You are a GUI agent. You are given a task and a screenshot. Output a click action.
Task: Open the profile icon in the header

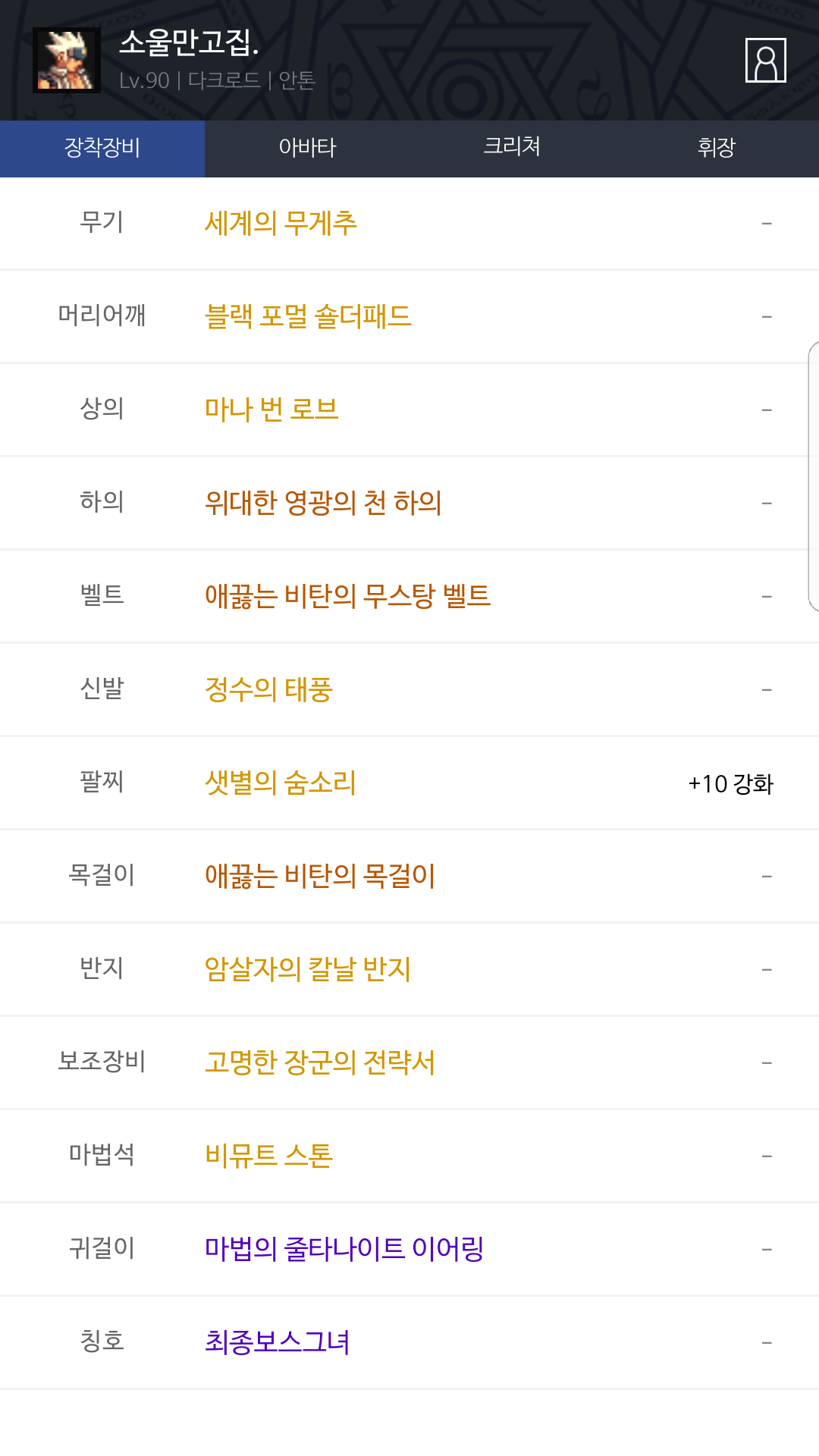point(765,60)
